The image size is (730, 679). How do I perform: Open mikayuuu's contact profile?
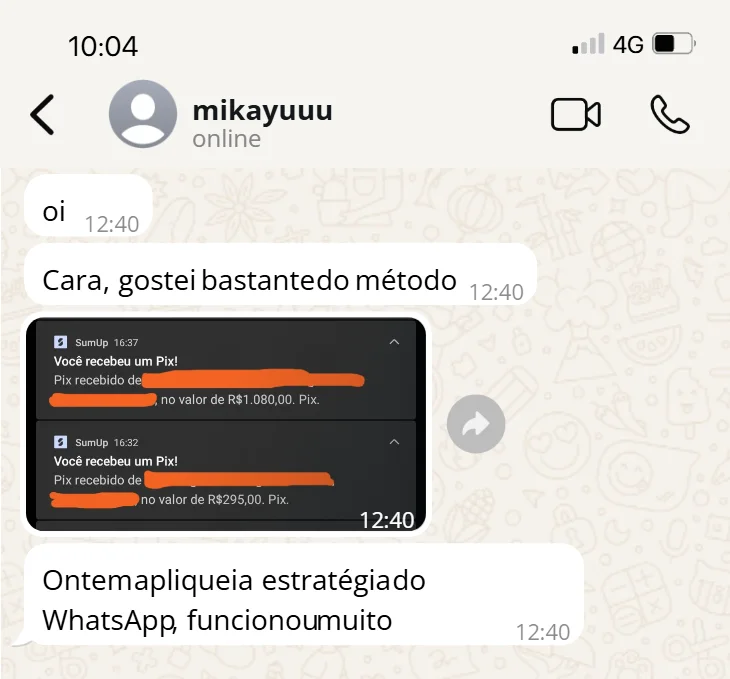point(262,112)
